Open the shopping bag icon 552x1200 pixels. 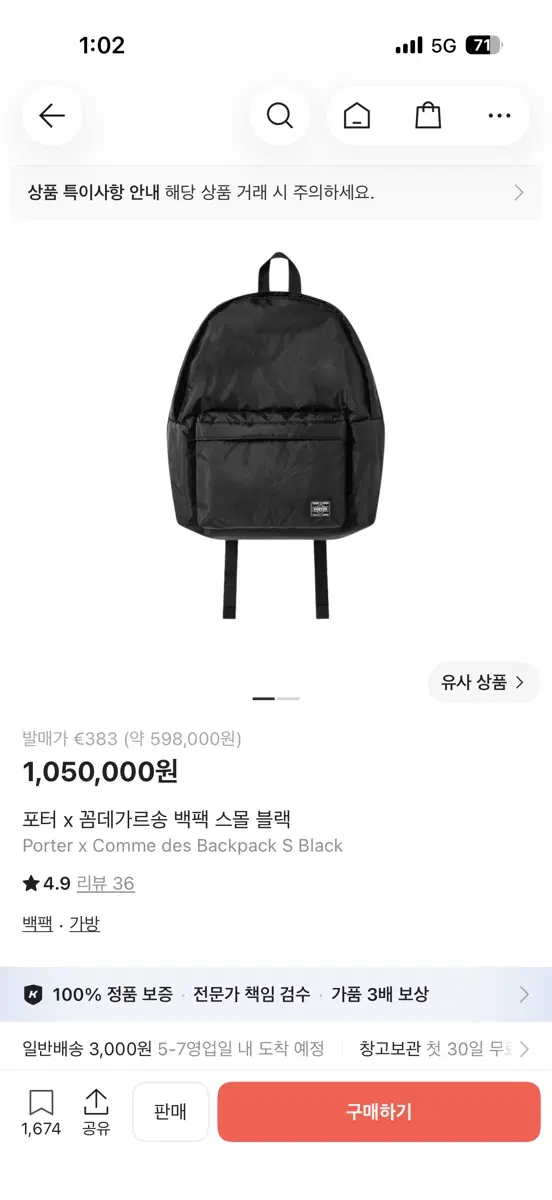click(x=428, y=116)
